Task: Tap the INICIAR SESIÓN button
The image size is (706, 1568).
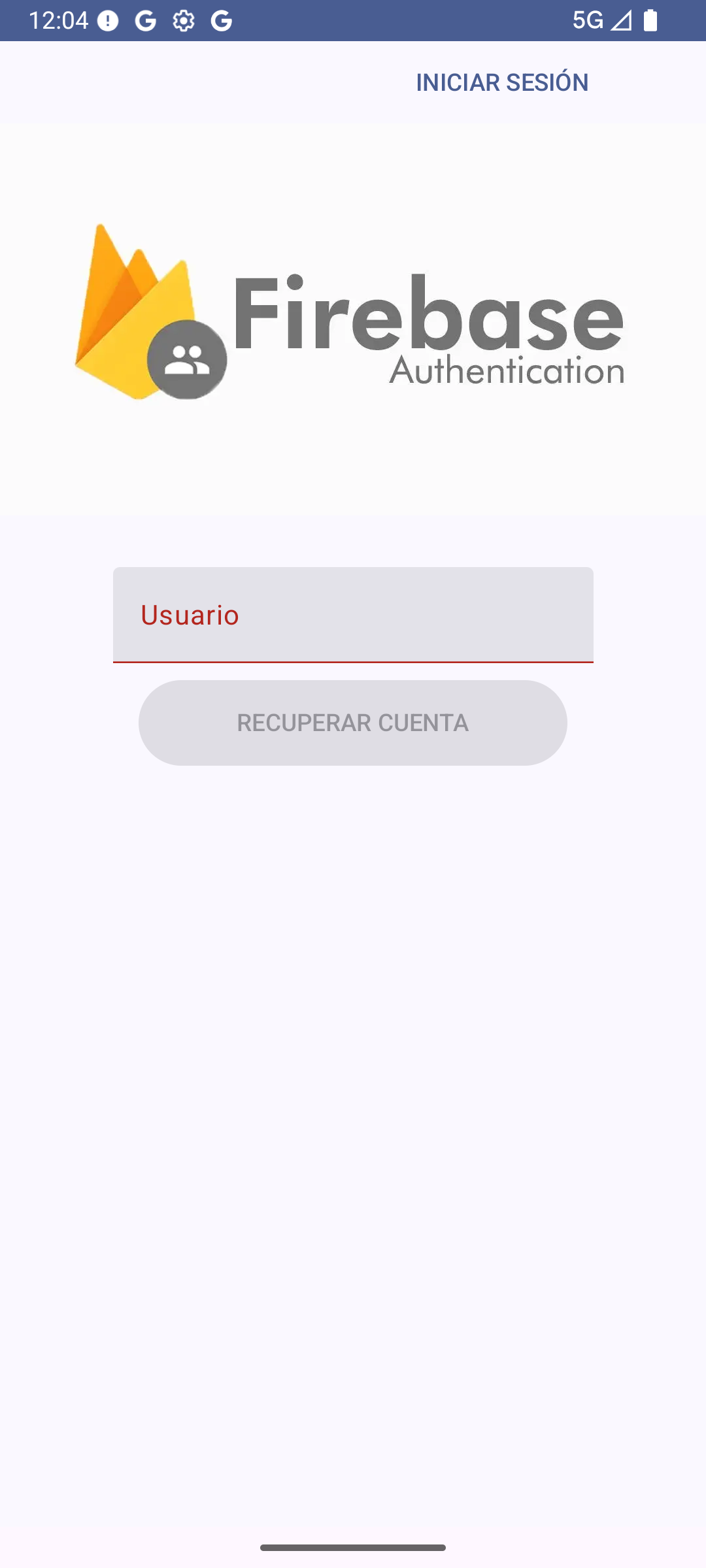Action: coord(502,82)
